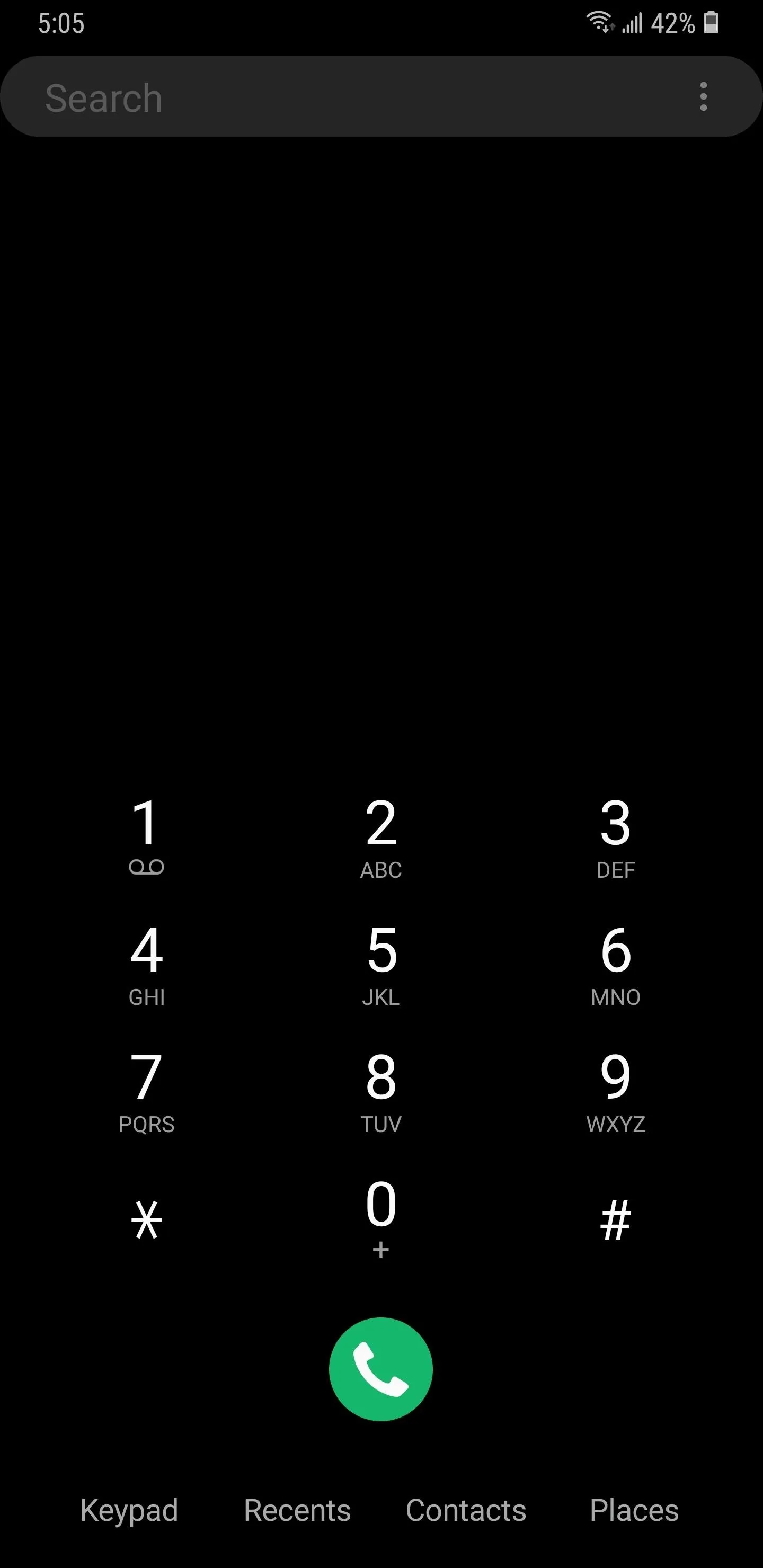
Task: Open the three-dot overflow menu
Action: (x=703, y=96)
